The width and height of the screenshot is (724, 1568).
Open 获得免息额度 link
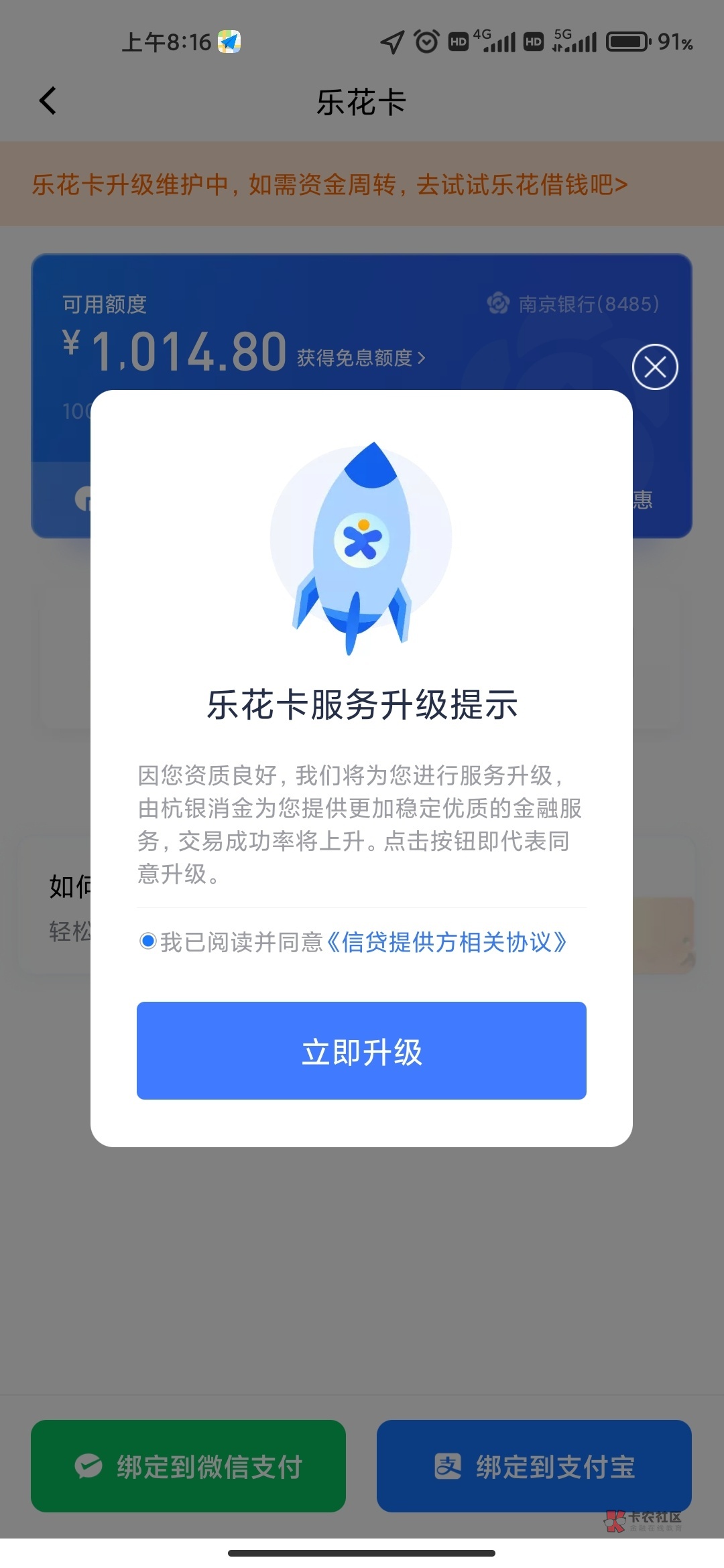click(x=361, y=358)
